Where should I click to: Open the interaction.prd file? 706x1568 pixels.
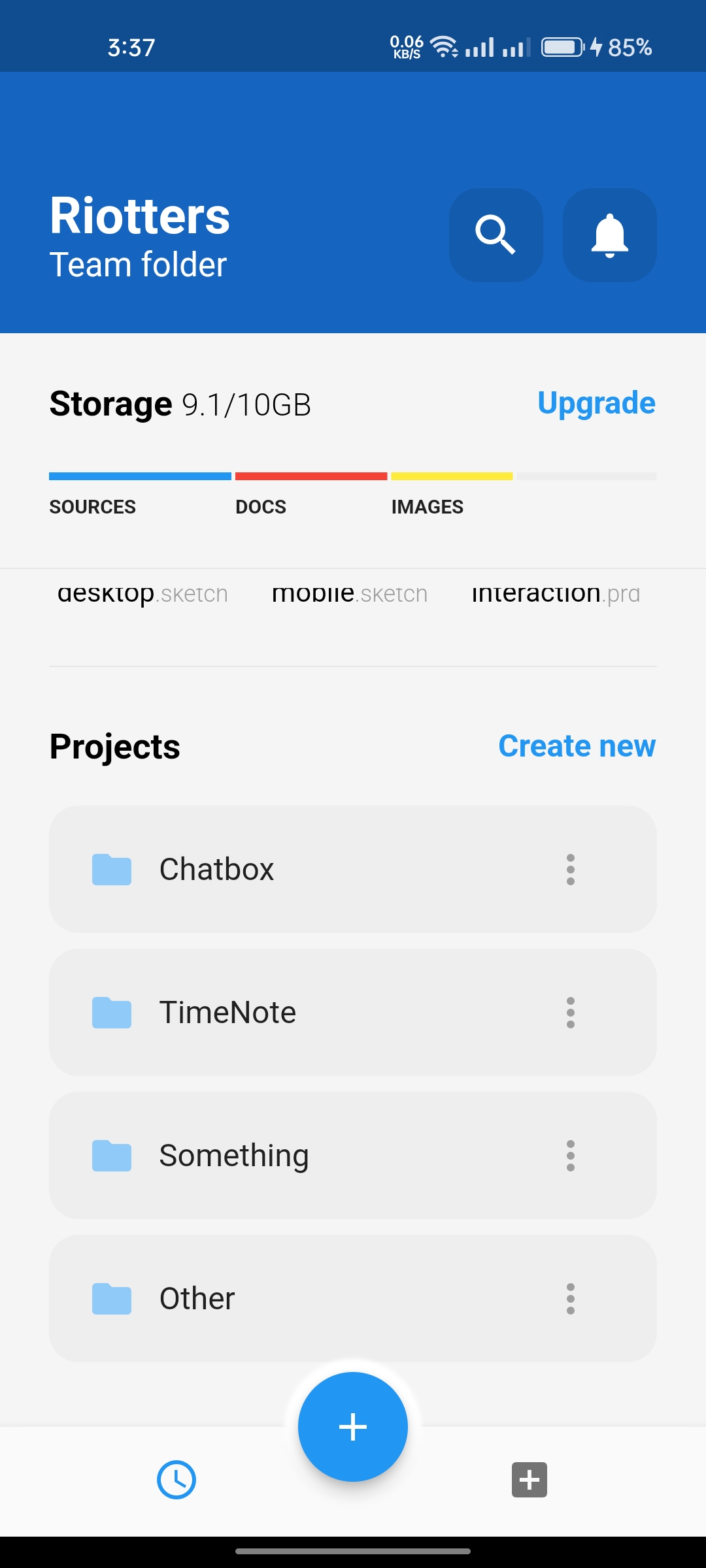point(556,594)
